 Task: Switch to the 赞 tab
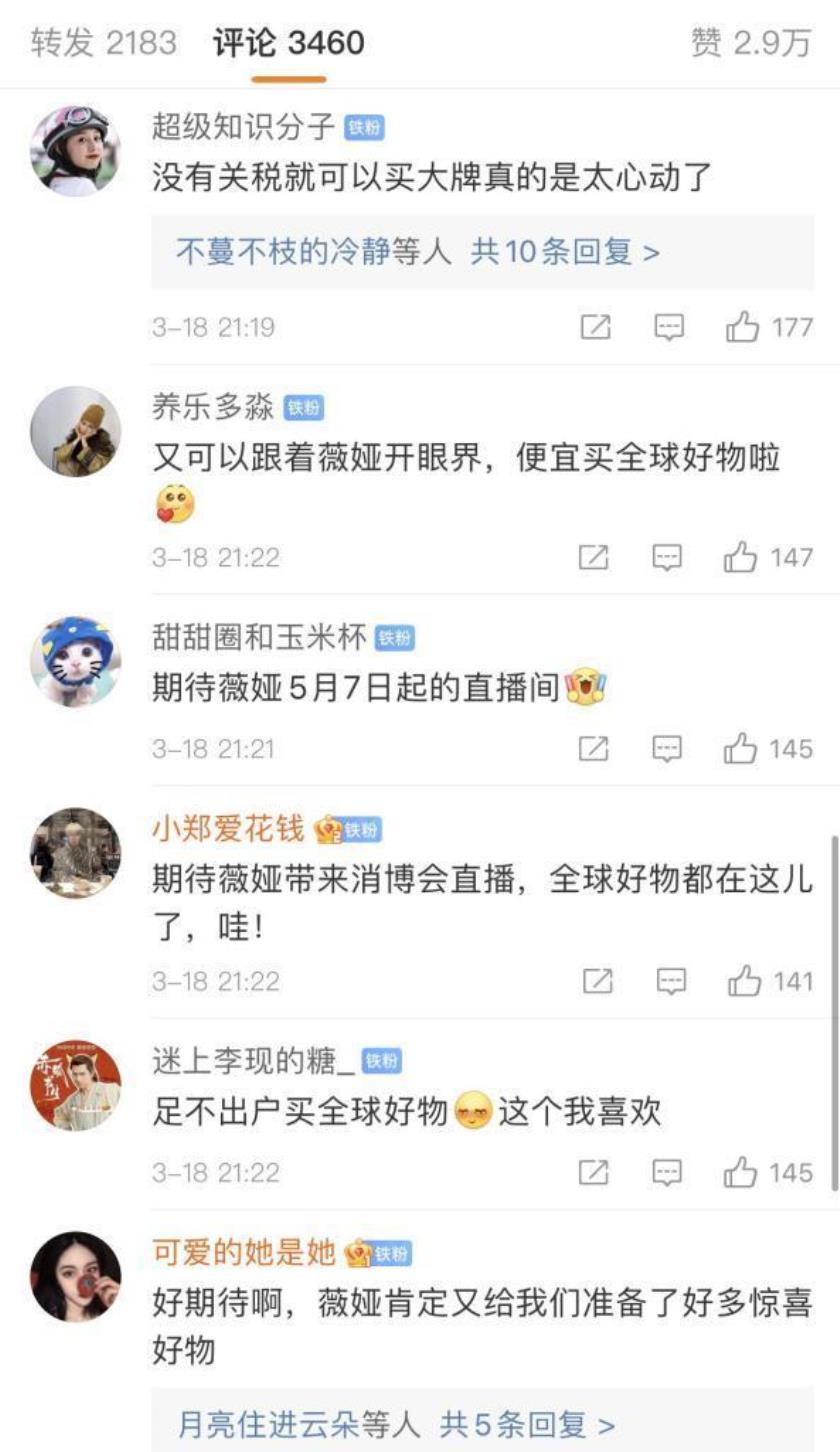(750, 43)
